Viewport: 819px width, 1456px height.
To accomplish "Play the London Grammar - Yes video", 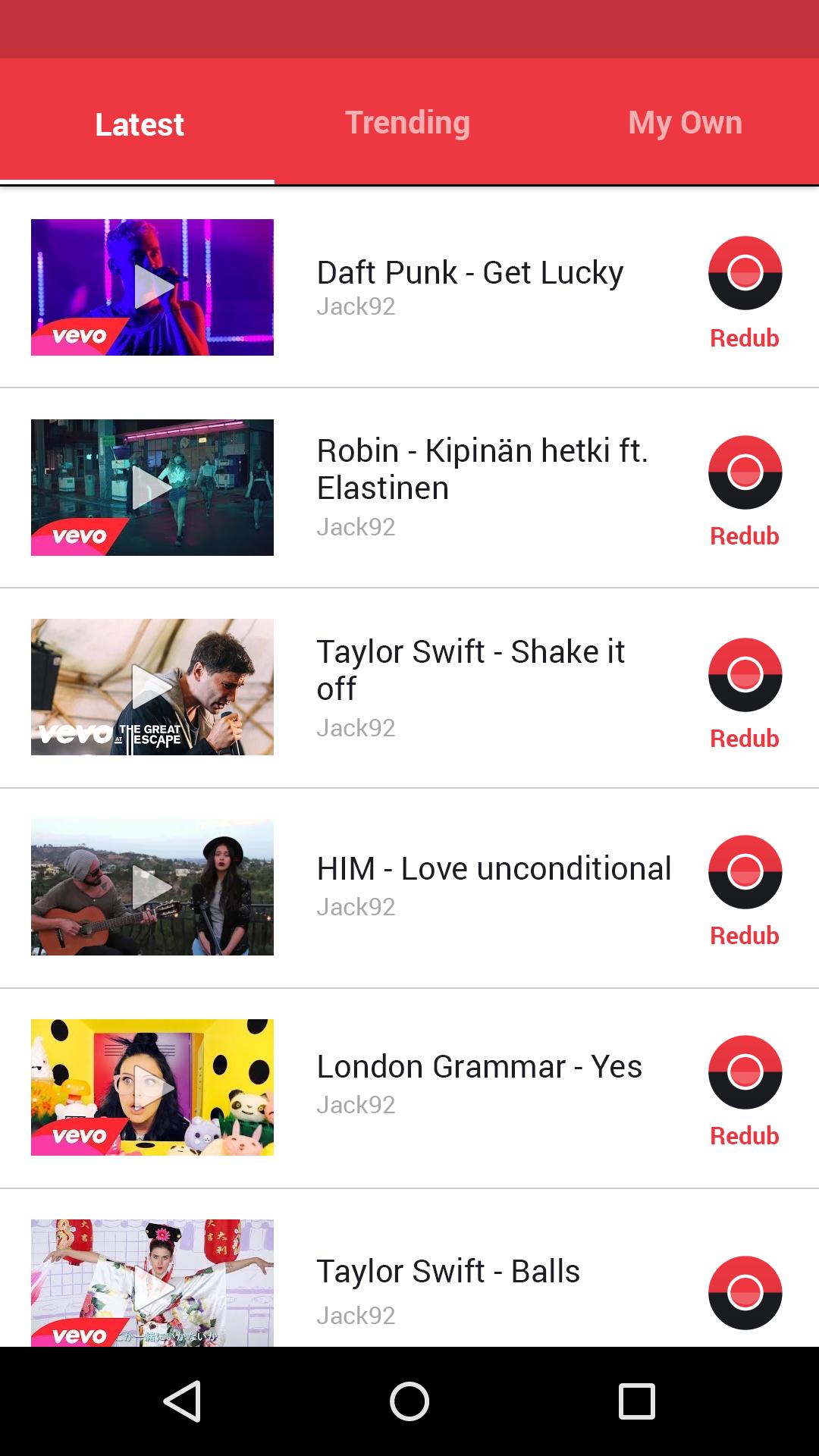I will point(152,1087).
